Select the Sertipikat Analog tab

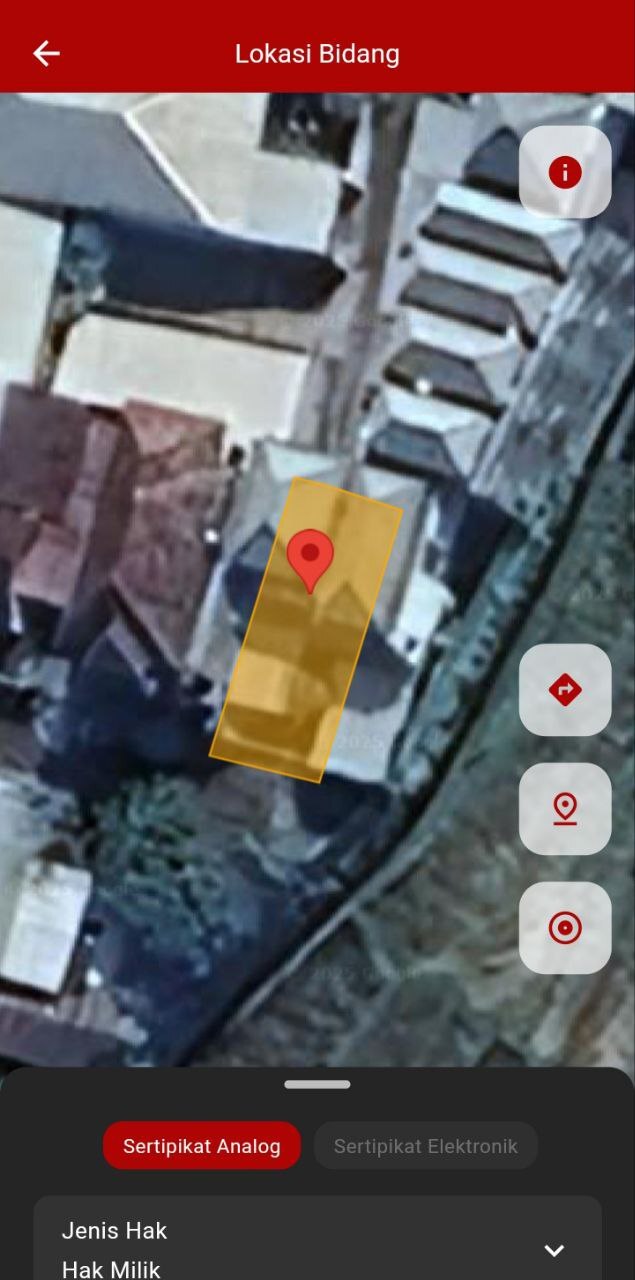click(x=202, y=1146)
